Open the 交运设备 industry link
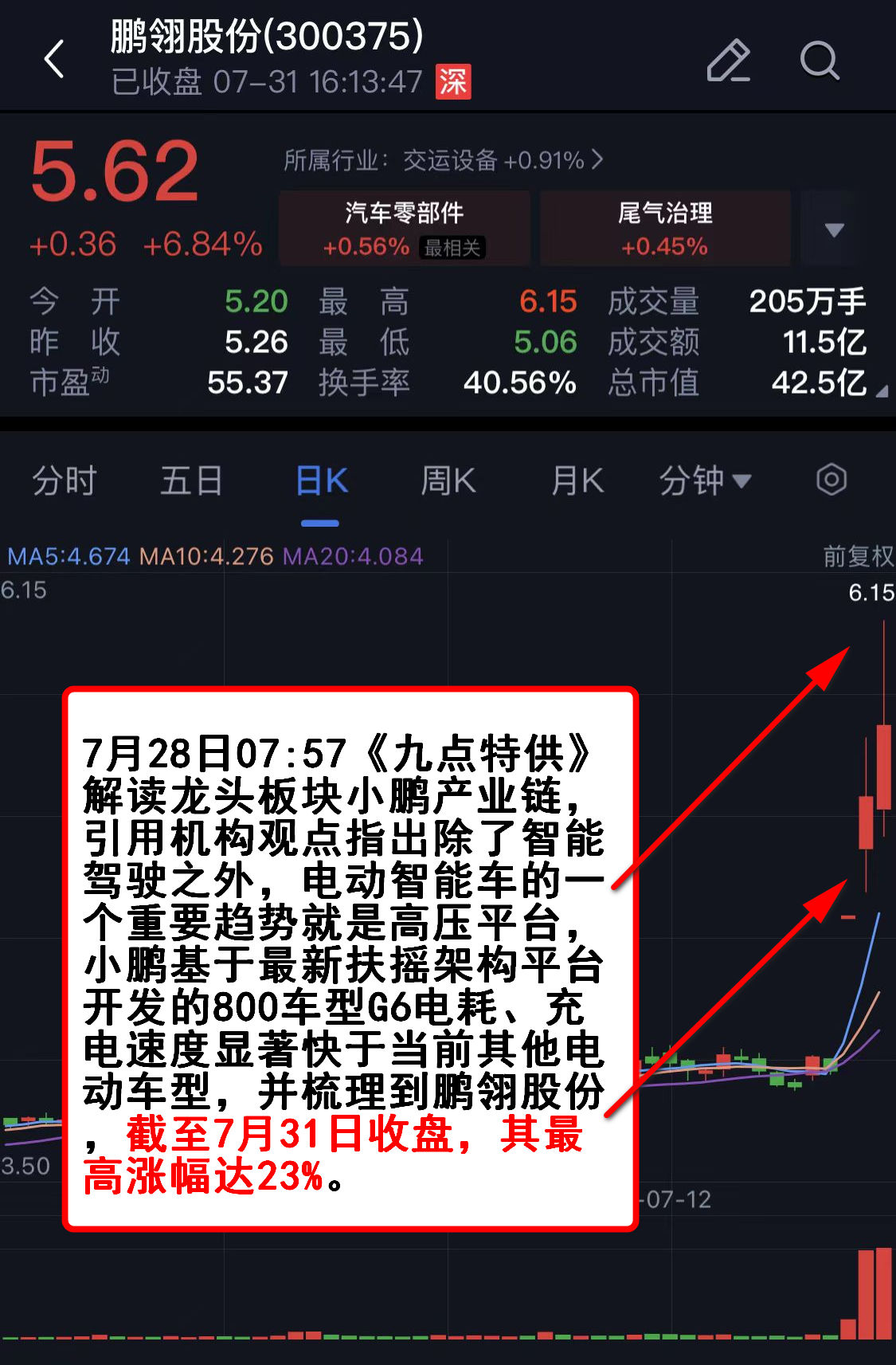Viewport: 896px width, 1365px height. click(443, 161)
